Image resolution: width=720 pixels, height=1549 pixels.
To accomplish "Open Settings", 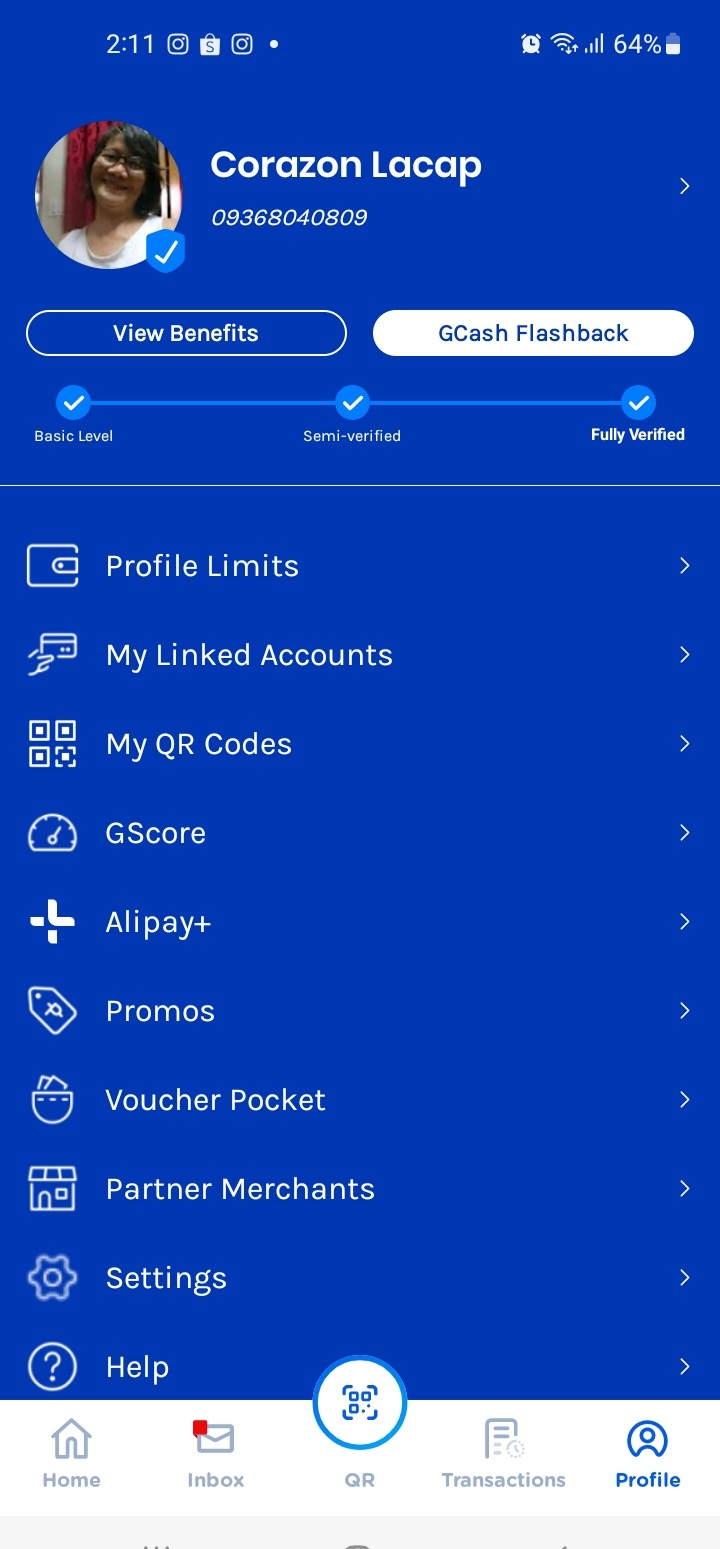I will [x=360, y=1278].
